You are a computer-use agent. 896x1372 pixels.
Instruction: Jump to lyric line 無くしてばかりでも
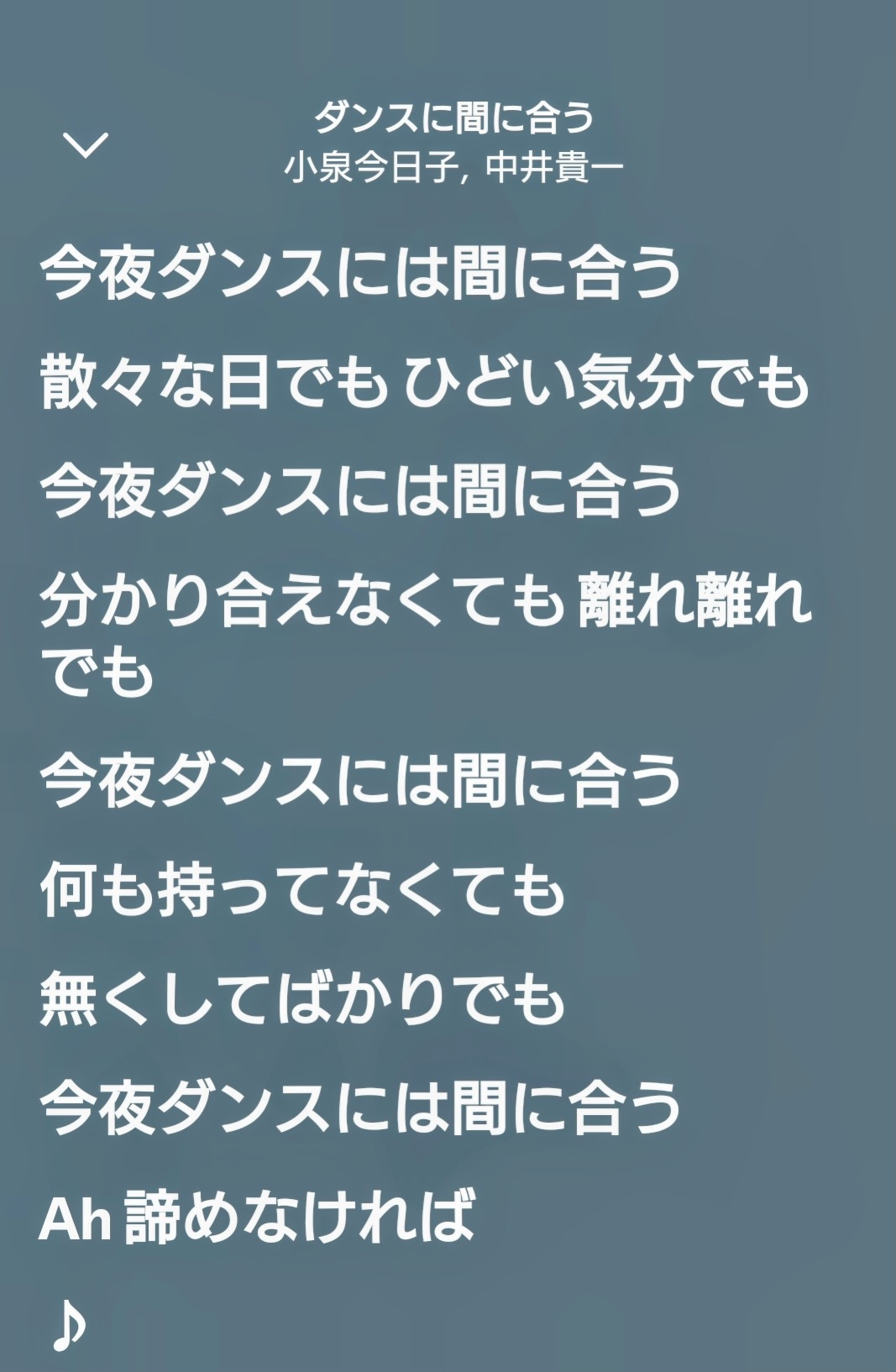[x=302, y=999]
